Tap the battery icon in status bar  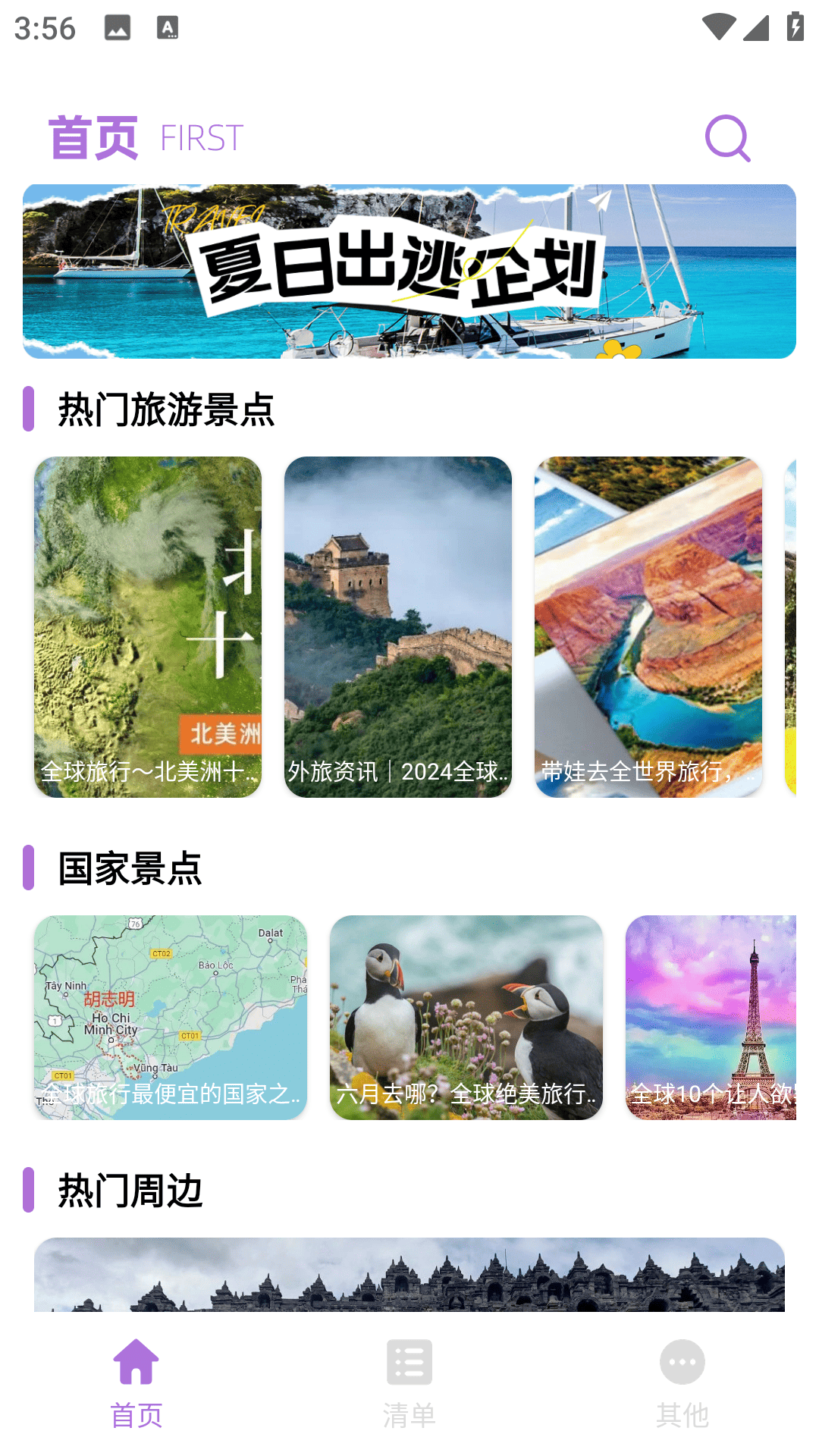click(794, 24)
